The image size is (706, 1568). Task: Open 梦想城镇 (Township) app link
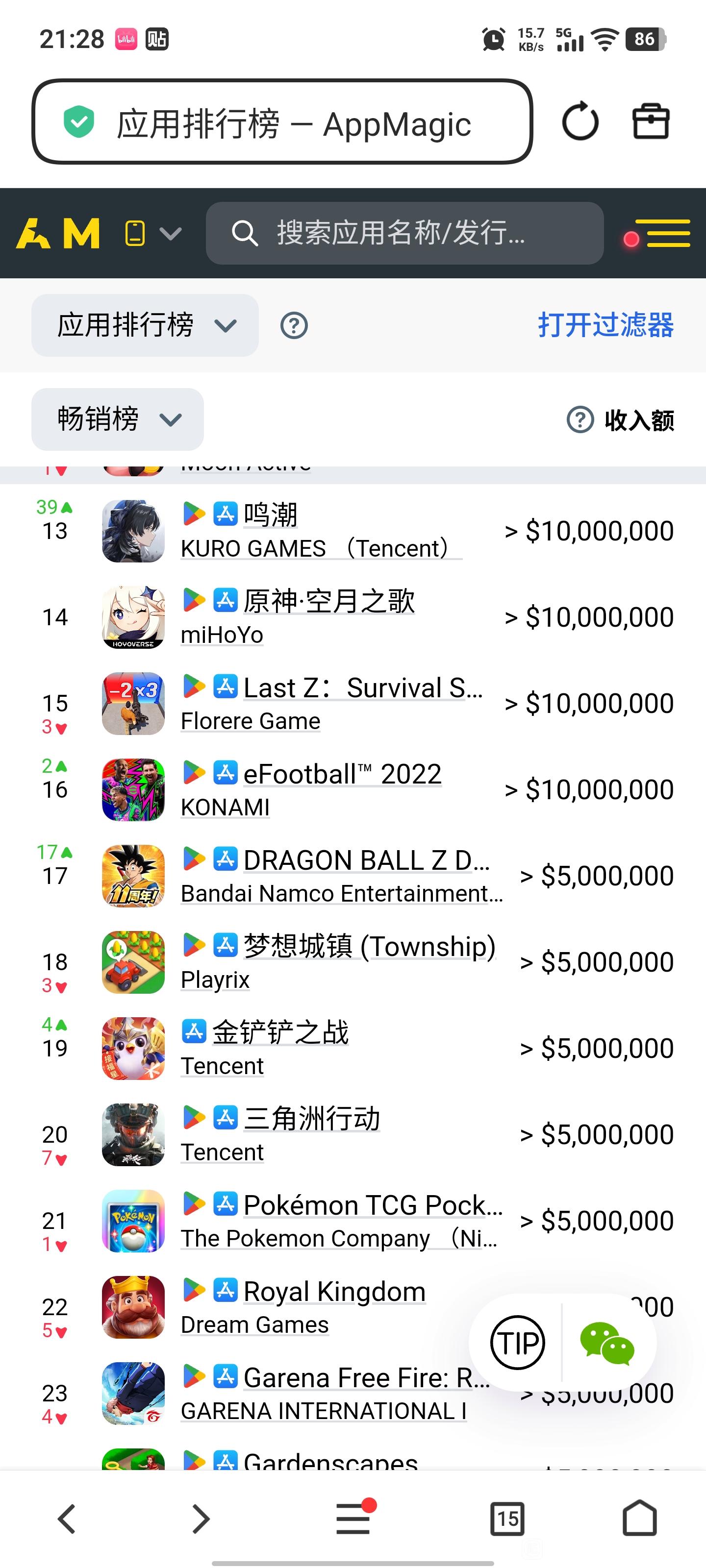click(x=369, y=947)
